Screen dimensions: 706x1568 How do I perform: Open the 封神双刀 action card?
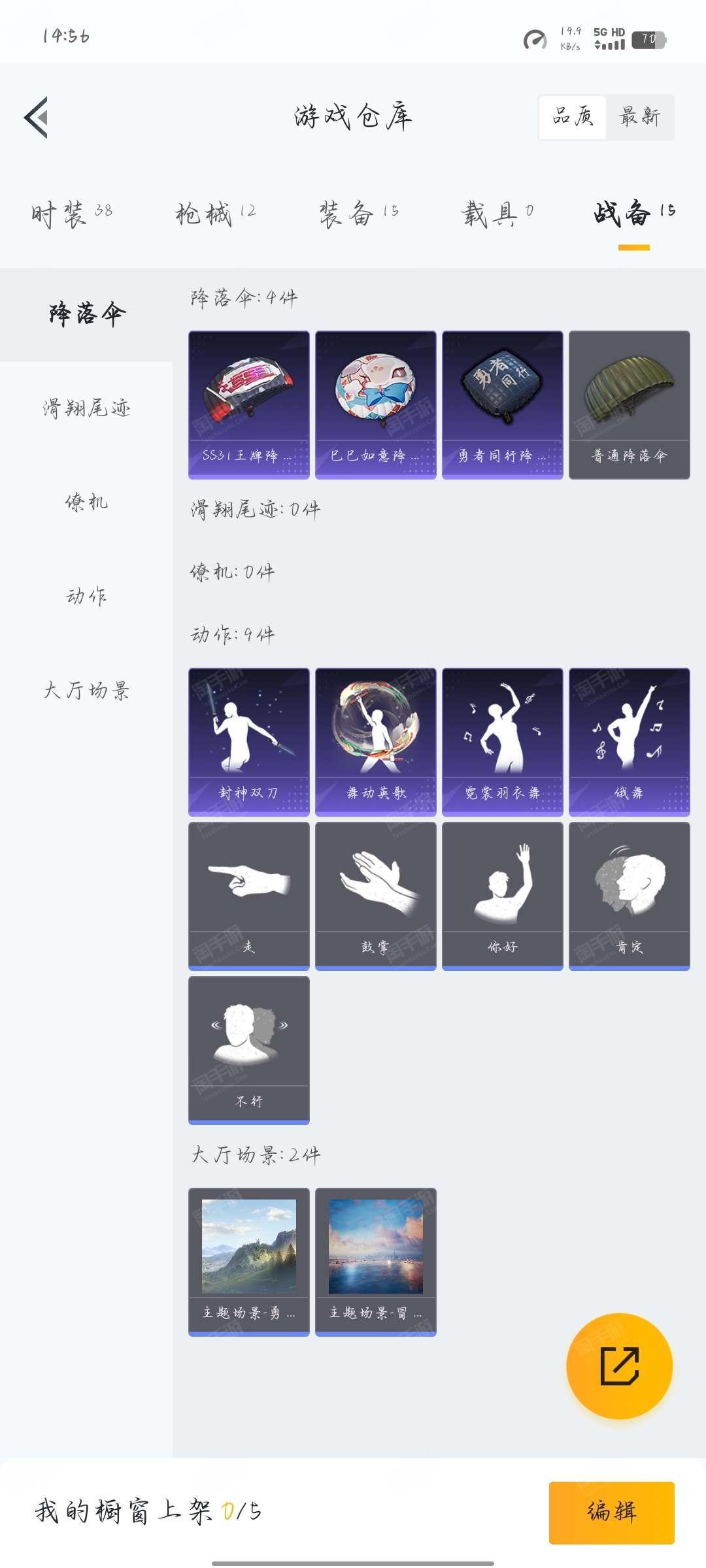tap(249, 742)
